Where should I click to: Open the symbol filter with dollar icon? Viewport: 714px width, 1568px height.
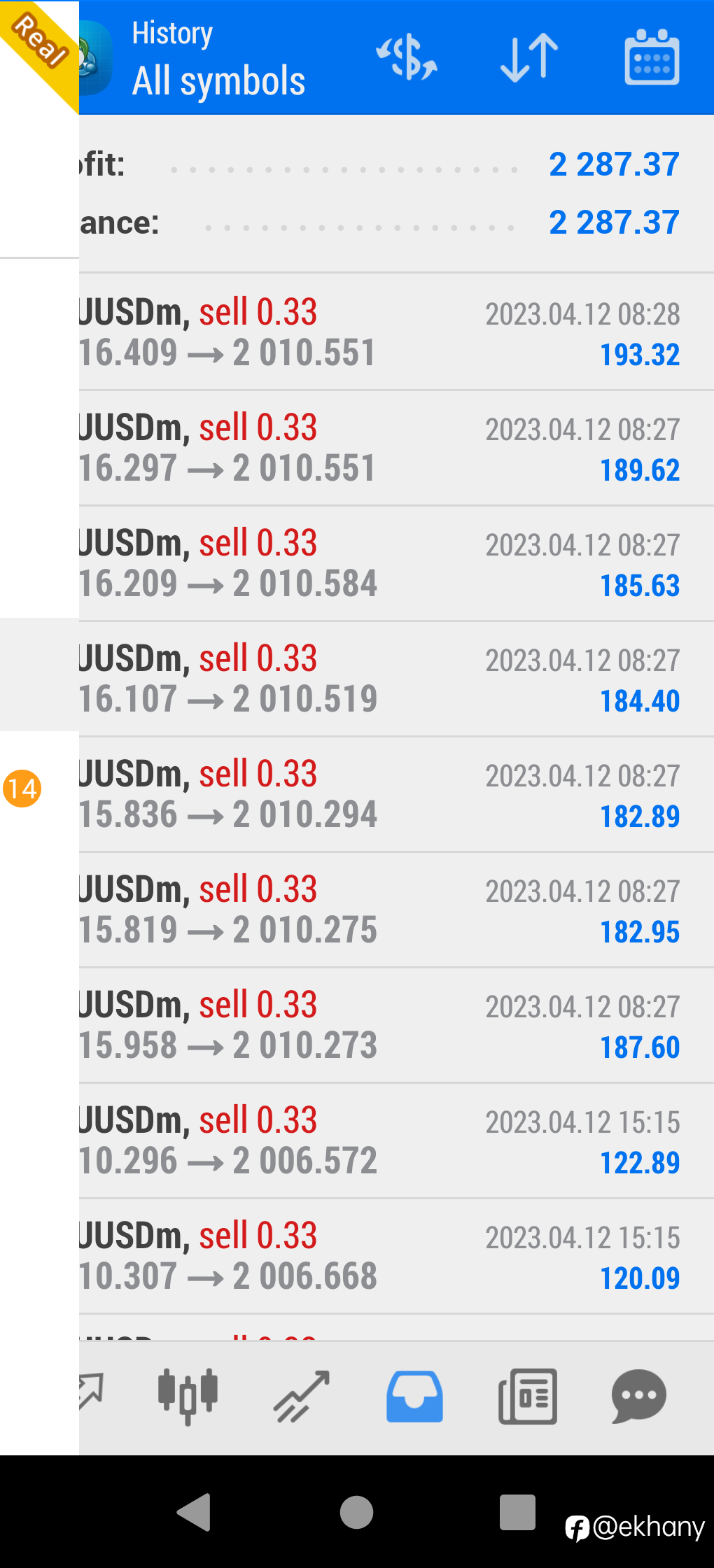tap(407, 57)
